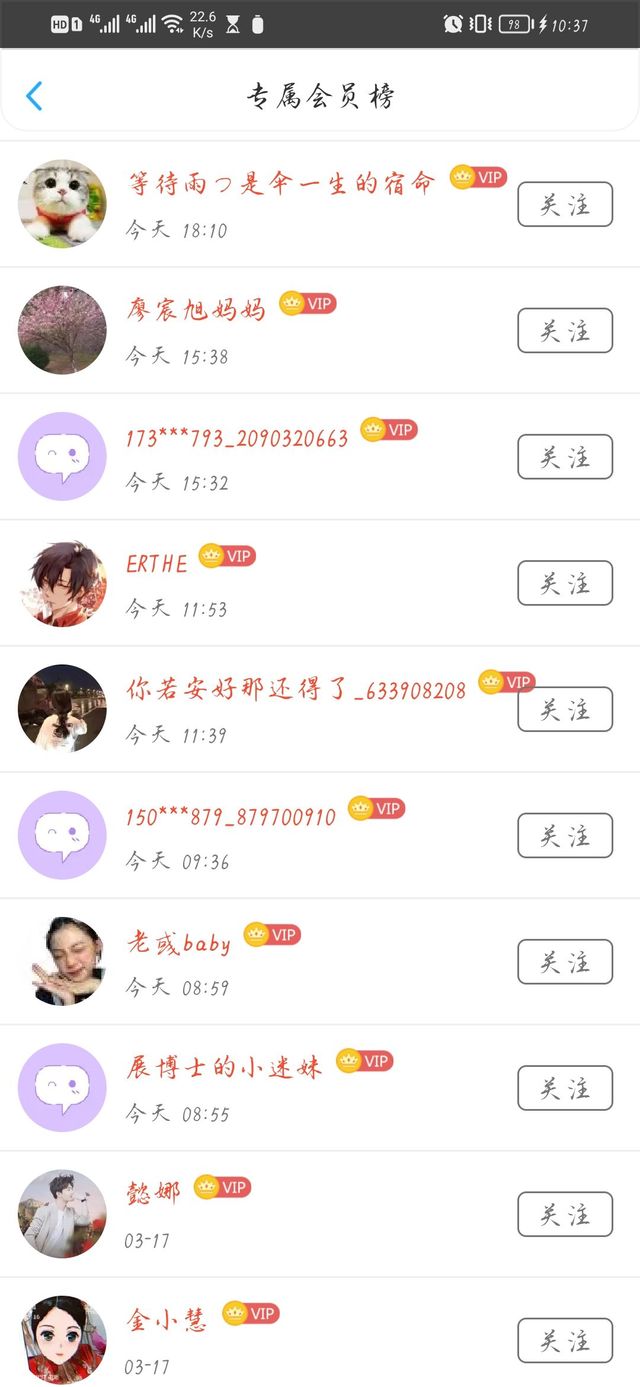640x1387 pixels.
Task: Go back using the top-left arrow
Action: tap(34, 96)
